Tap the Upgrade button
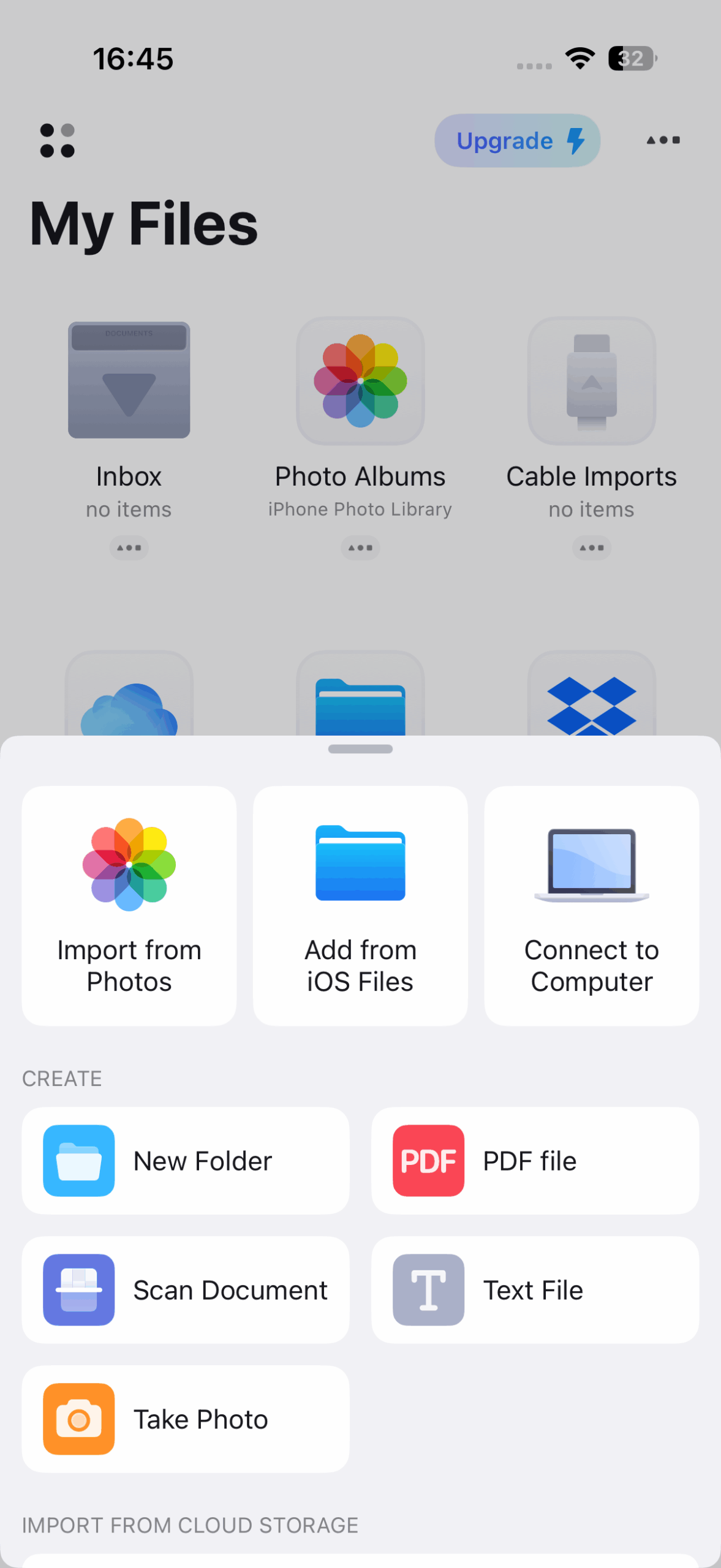 pos(517,141)
